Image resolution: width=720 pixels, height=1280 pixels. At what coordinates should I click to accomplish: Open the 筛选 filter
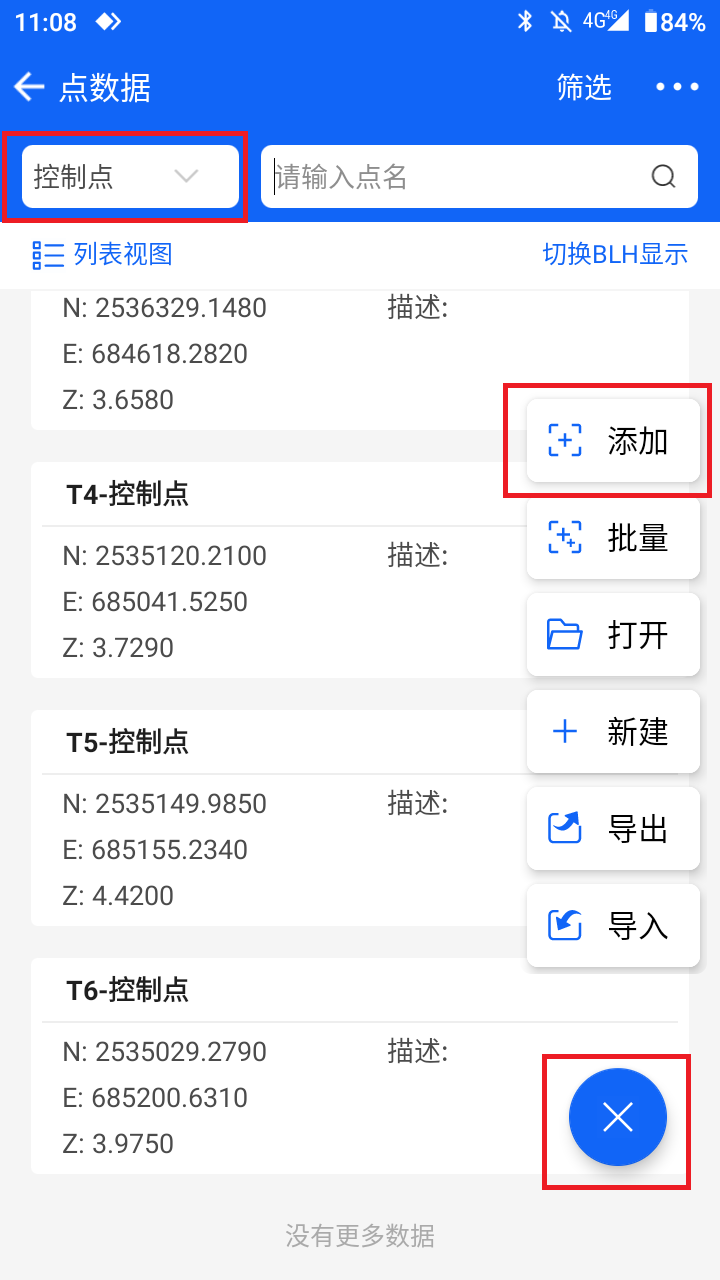pos(584,87)
